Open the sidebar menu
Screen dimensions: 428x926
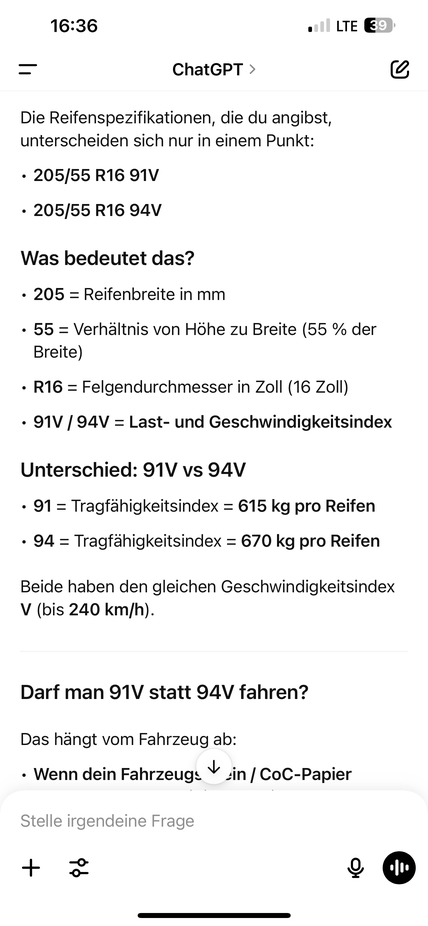point(28,70)
